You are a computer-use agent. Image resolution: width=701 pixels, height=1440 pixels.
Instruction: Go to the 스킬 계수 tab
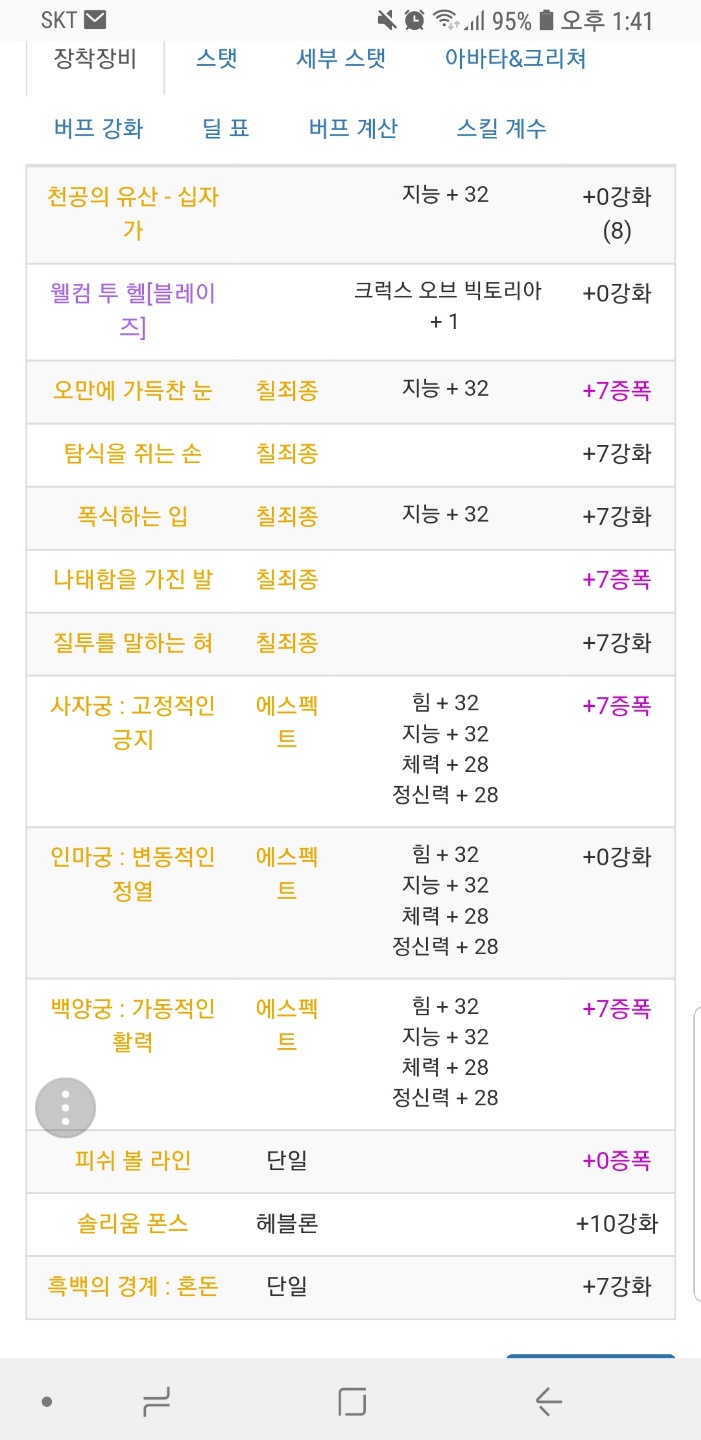(501, 128)
